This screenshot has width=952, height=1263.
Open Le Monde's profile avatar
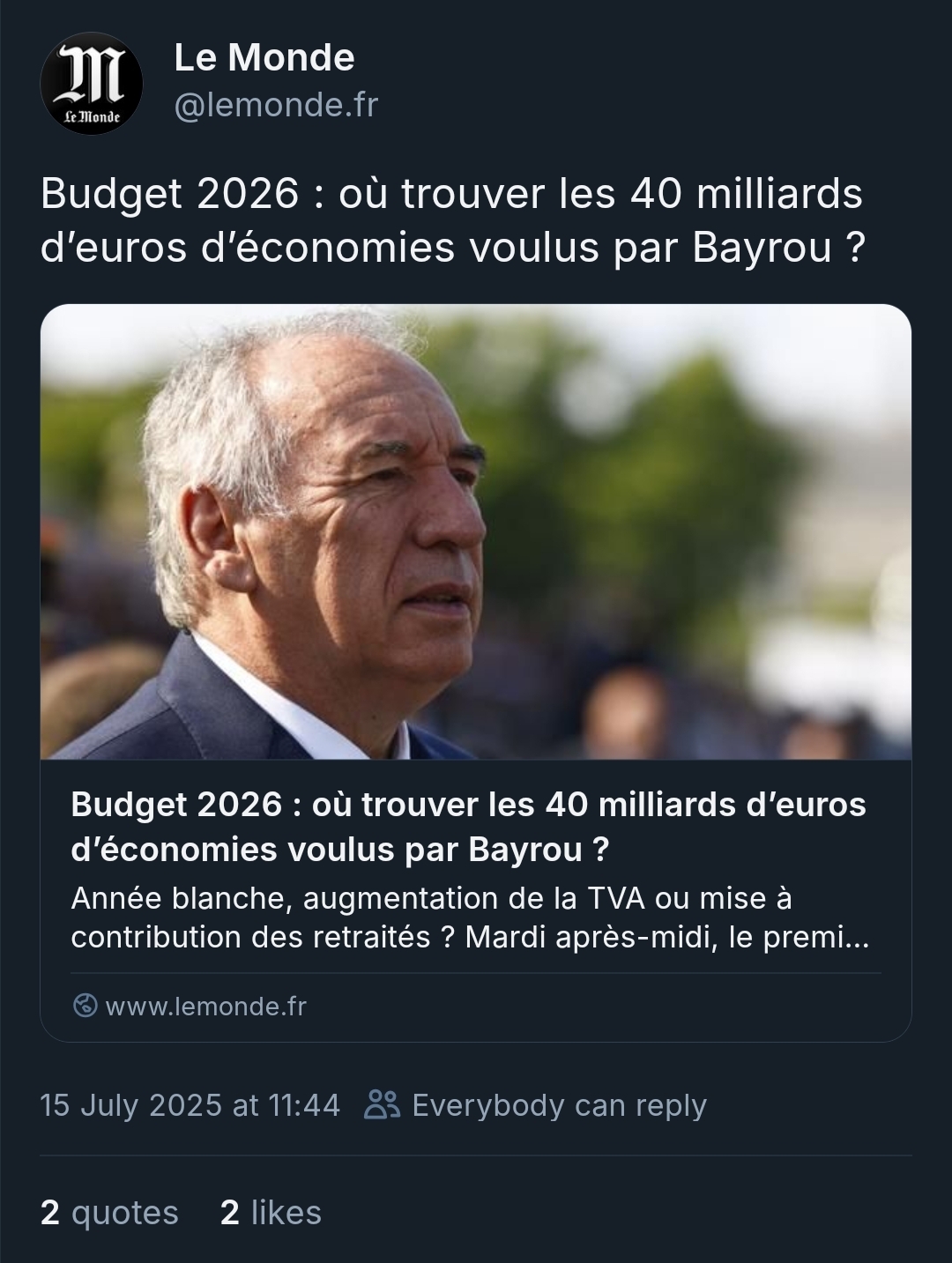(x=92, y=84)
